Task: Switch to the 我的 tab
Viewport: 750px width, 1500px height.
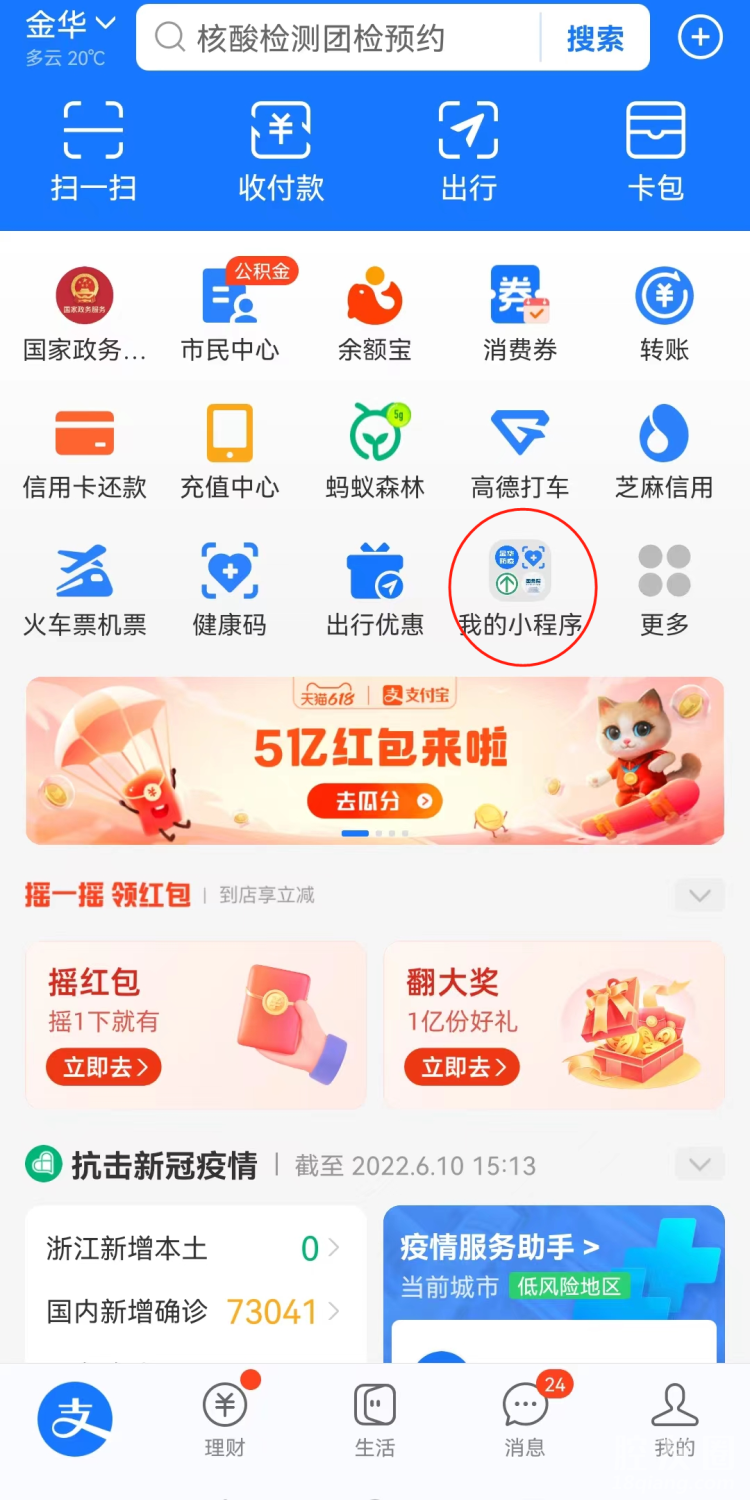Action: (x=674, y=1420)
